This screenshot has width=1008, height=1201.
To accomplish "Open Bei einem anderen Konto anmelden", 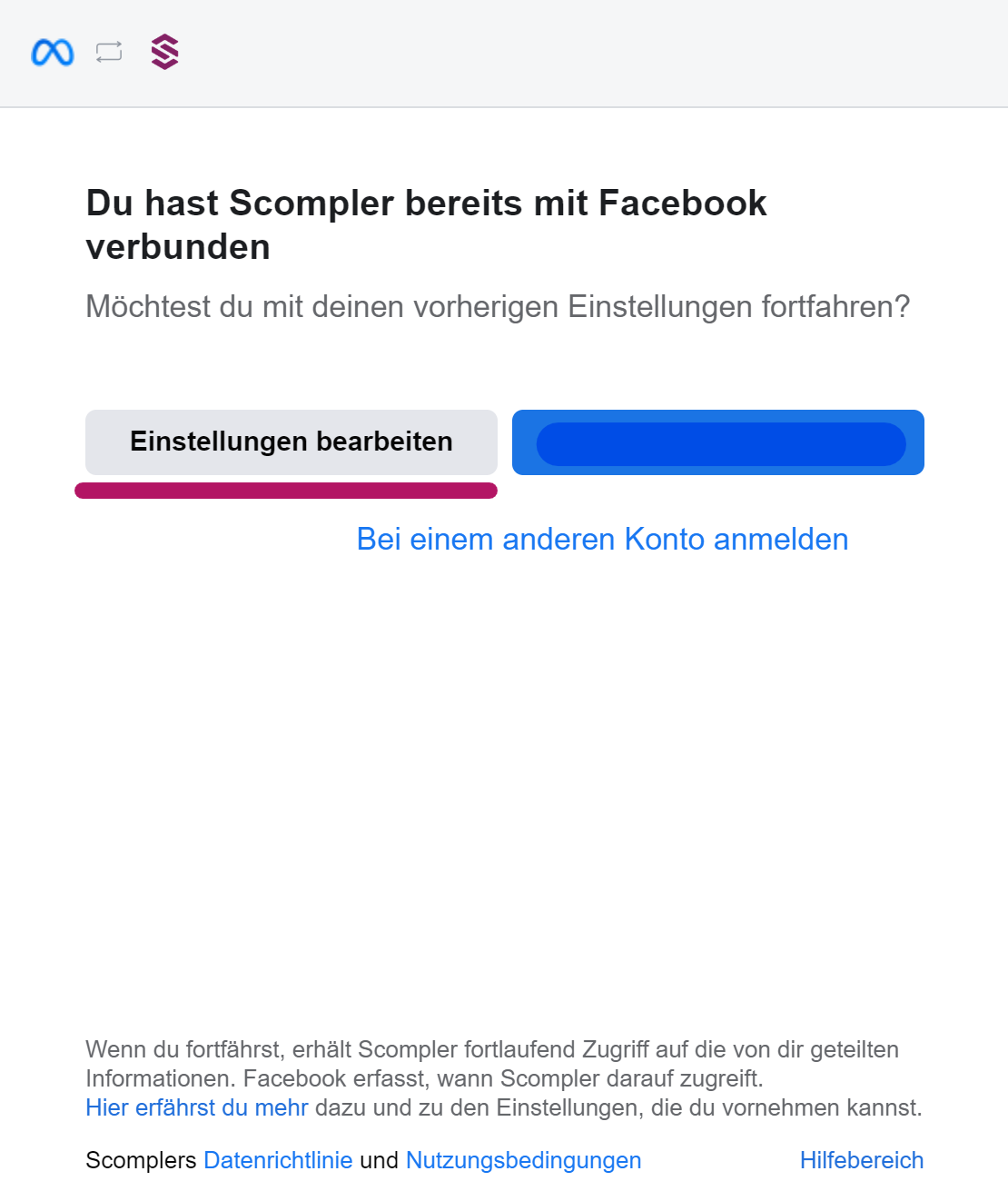I will 602,540.
